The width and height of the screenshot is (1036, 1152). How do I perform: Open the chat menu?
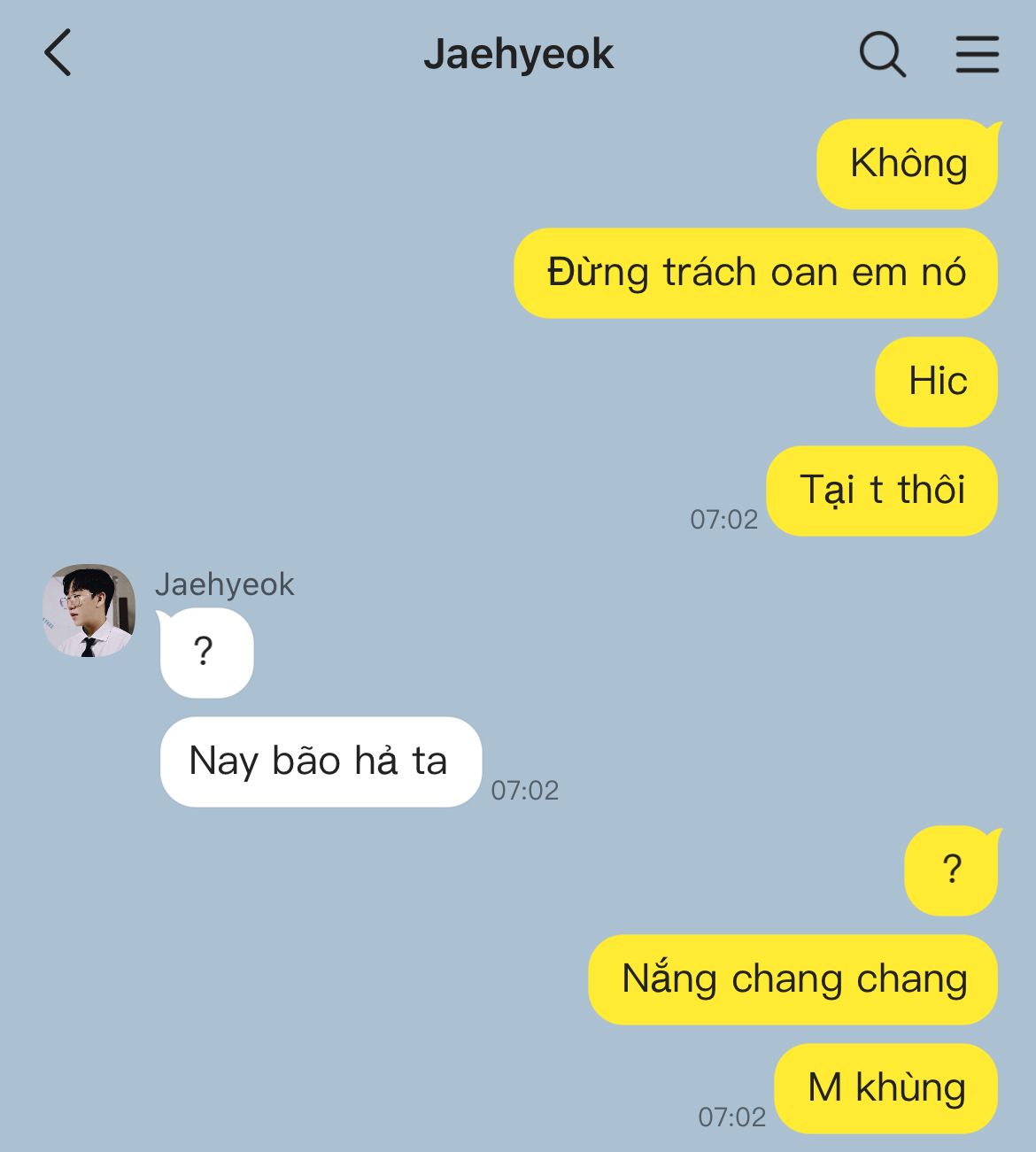click(x=977, y=54)
